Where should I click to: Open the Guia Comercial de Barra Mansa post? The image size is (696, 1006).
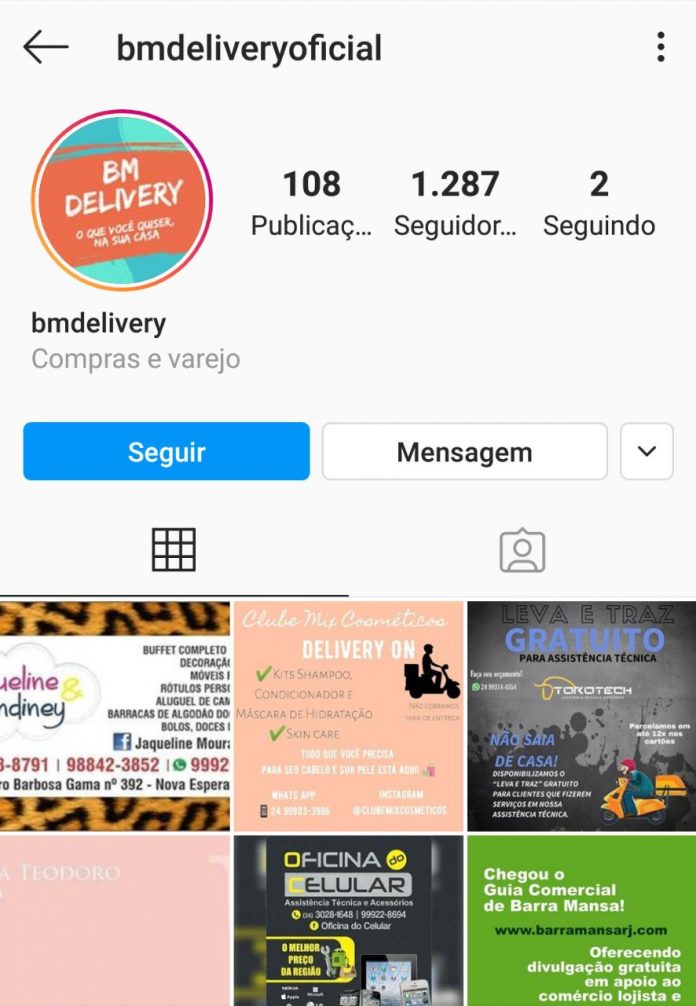581,920
